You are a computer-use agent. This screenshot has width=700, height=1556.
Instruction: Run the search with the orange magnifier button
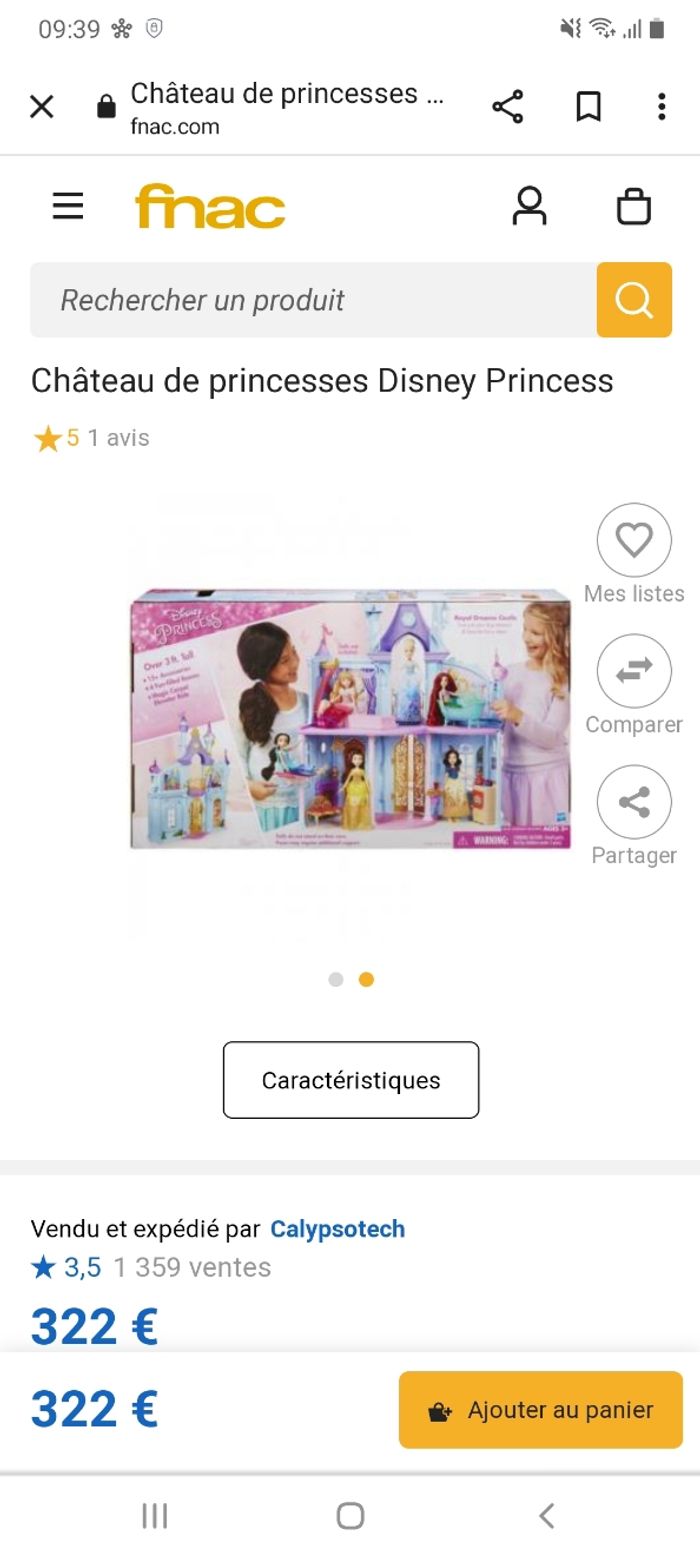coord(634,300)
